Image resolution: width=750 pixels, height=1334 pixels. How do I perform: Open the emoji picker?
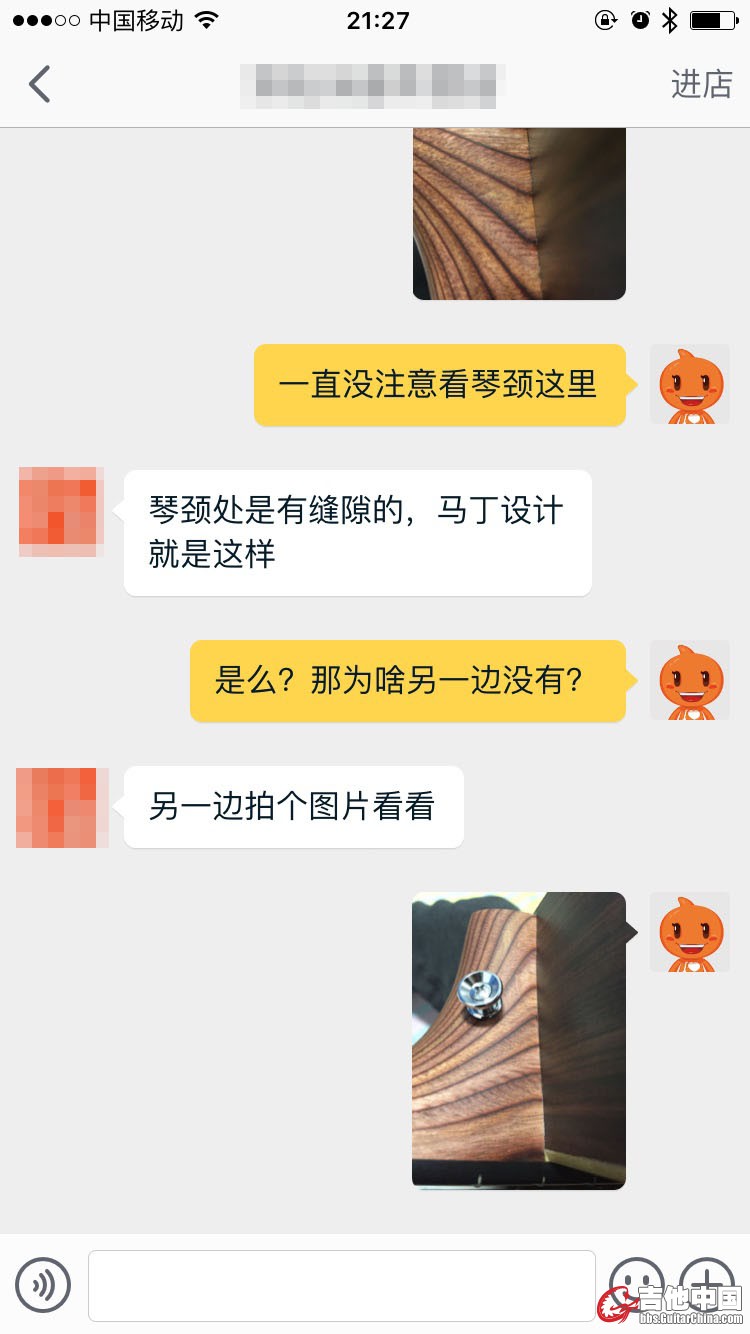coord(636,1284)
